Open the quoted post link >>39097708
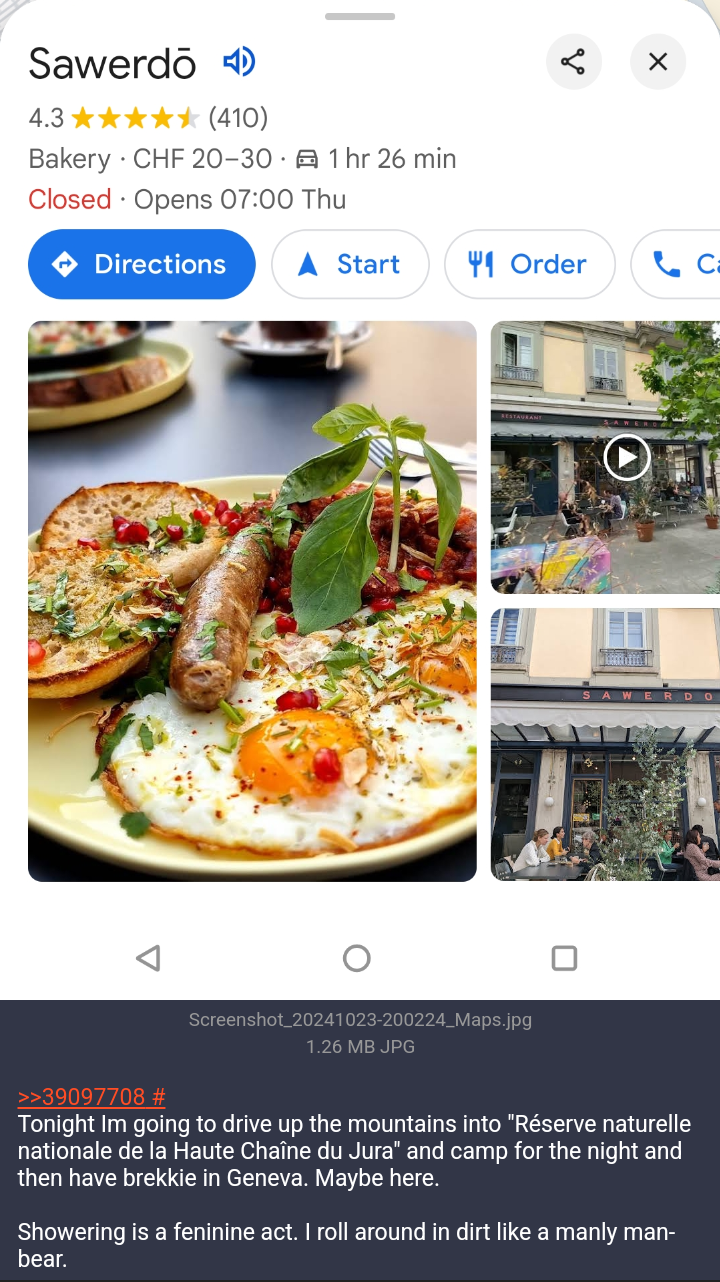This screenshot has height=1282, width=720. click(82, 1097)
